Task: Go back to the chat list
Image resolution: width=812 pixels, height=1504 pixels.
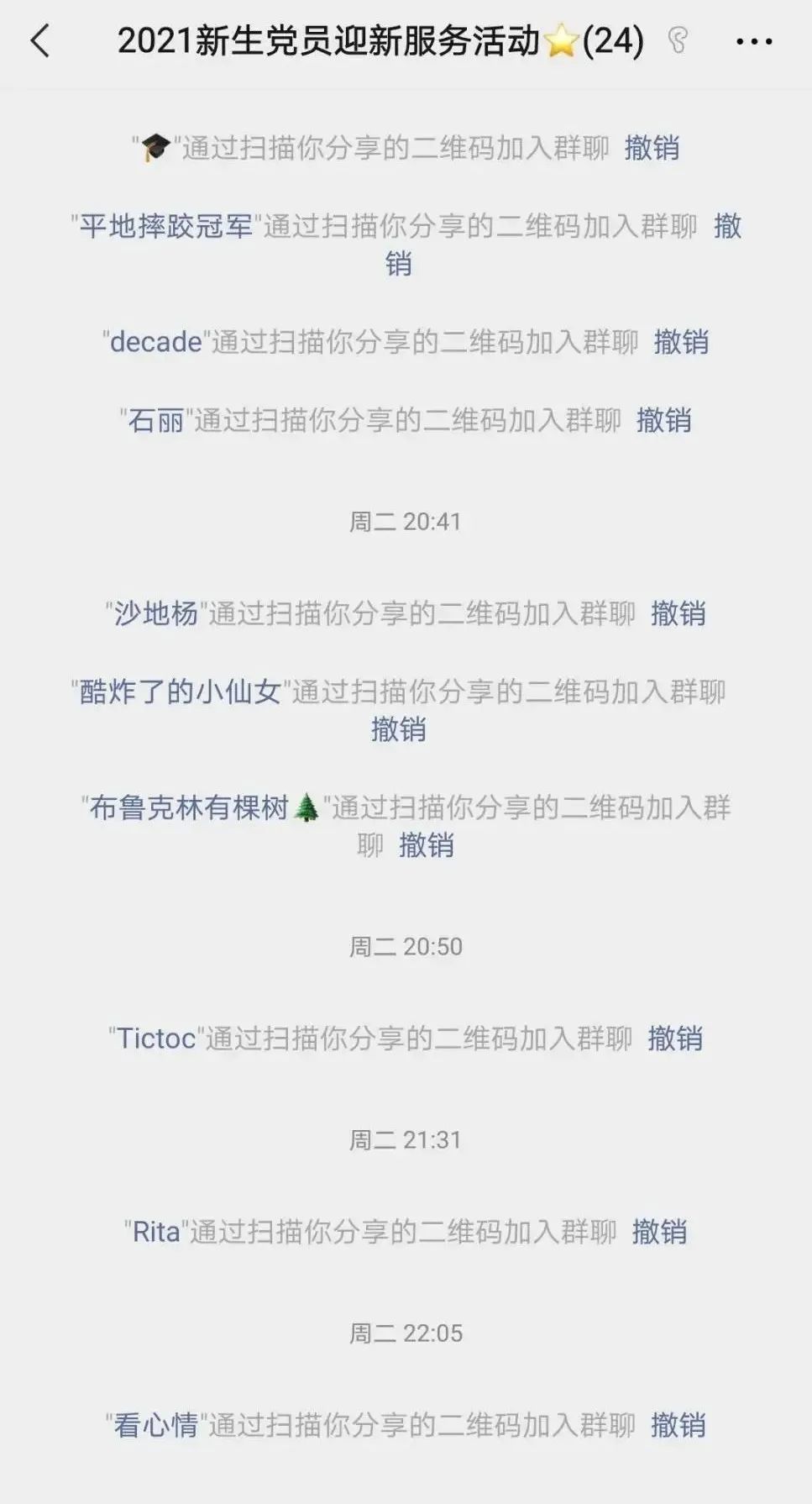Action: [x=40, y=40]
